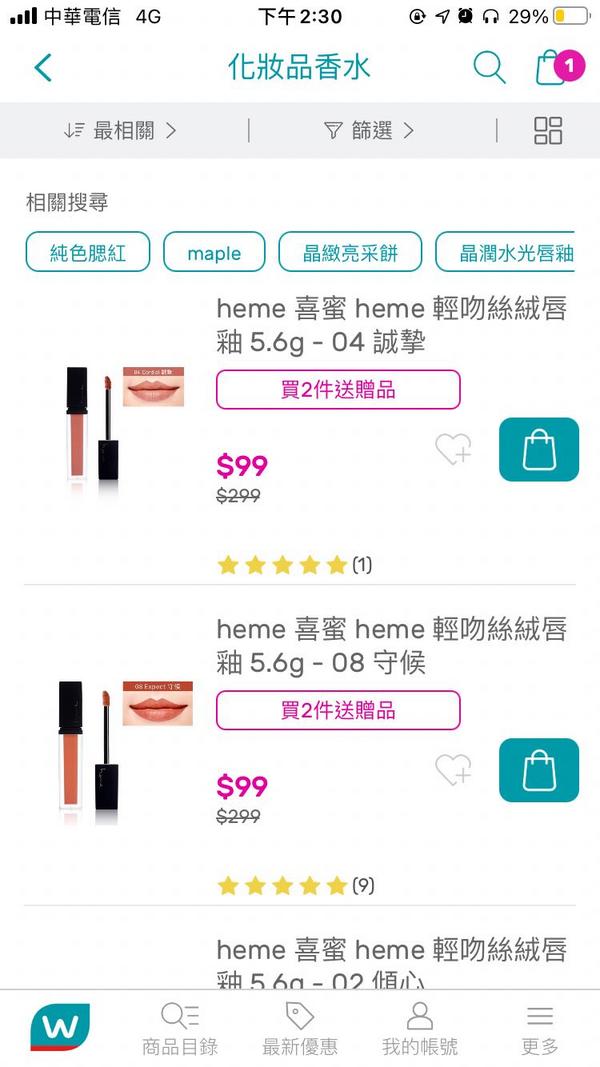Switch to the 商品目錄 tab

pyautogui.click(x=180, y=1030)
